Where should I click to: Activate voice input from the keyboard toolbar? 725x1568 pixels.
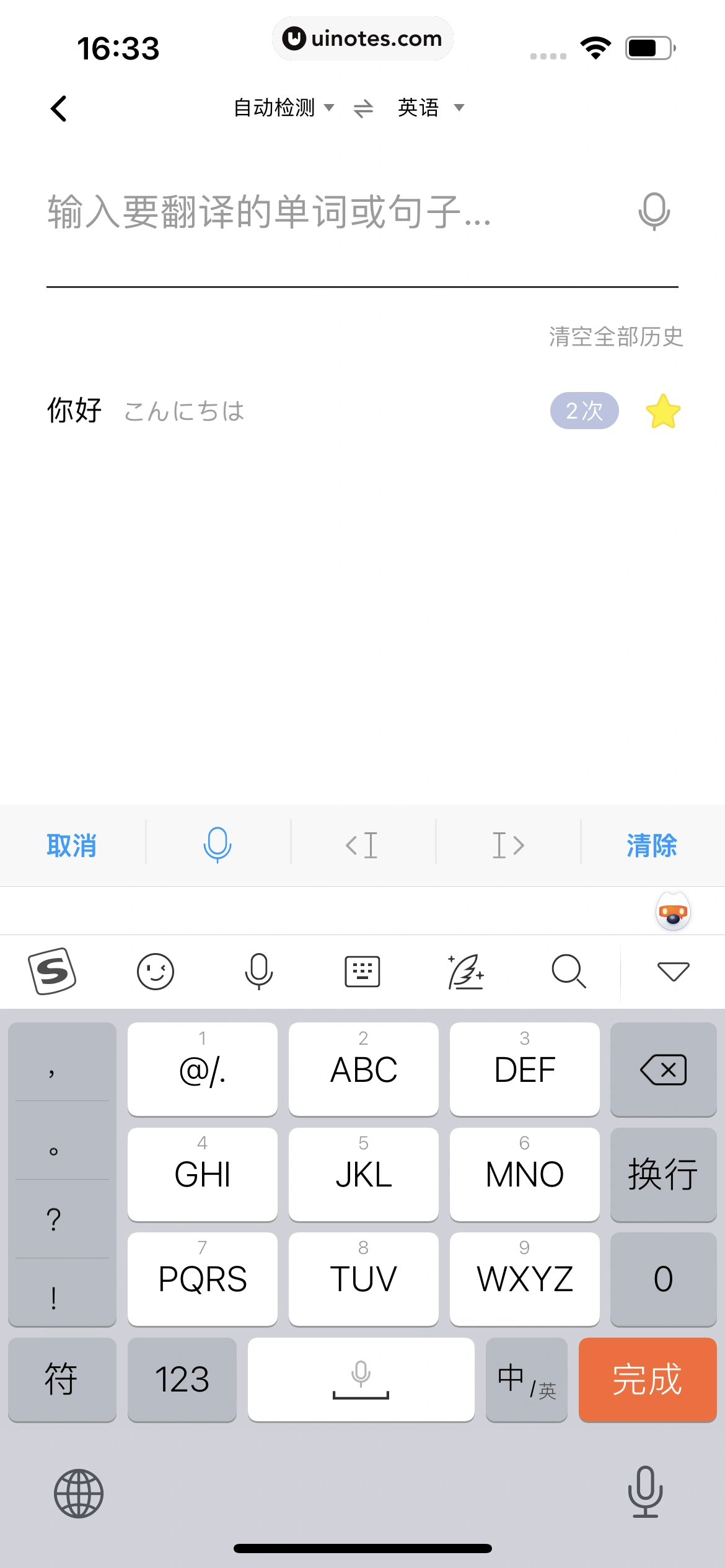tap(259, 971)
